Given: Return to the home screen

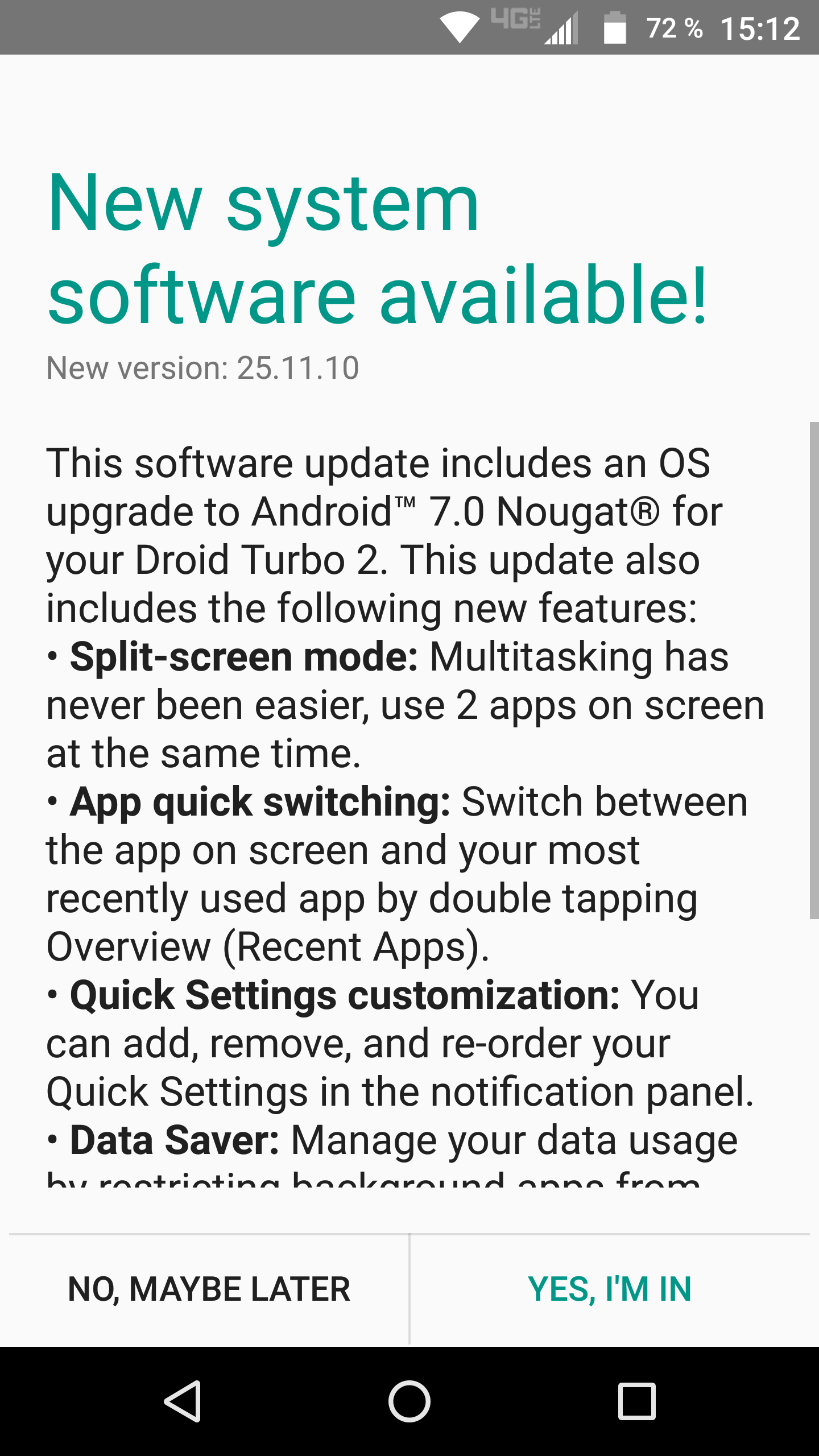Looking at the screenshot, I should 409,1401.
